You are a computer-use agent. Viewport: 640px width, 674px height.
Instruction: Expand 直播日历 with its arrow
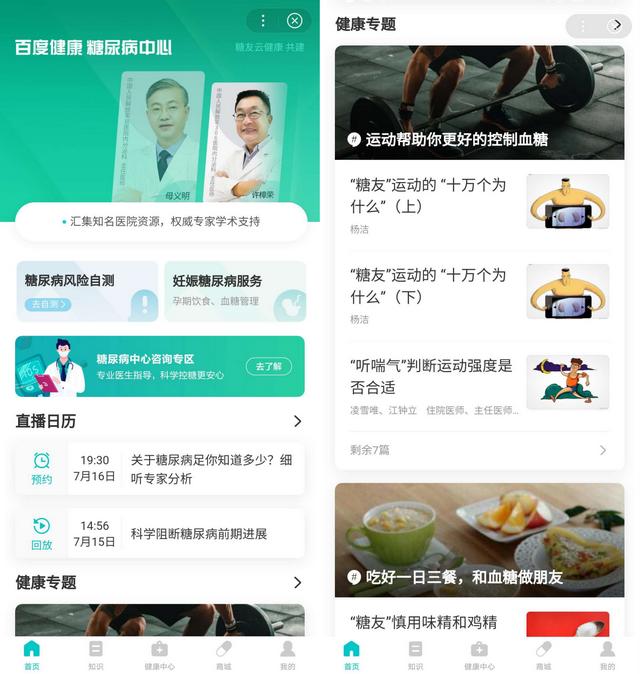297,421
